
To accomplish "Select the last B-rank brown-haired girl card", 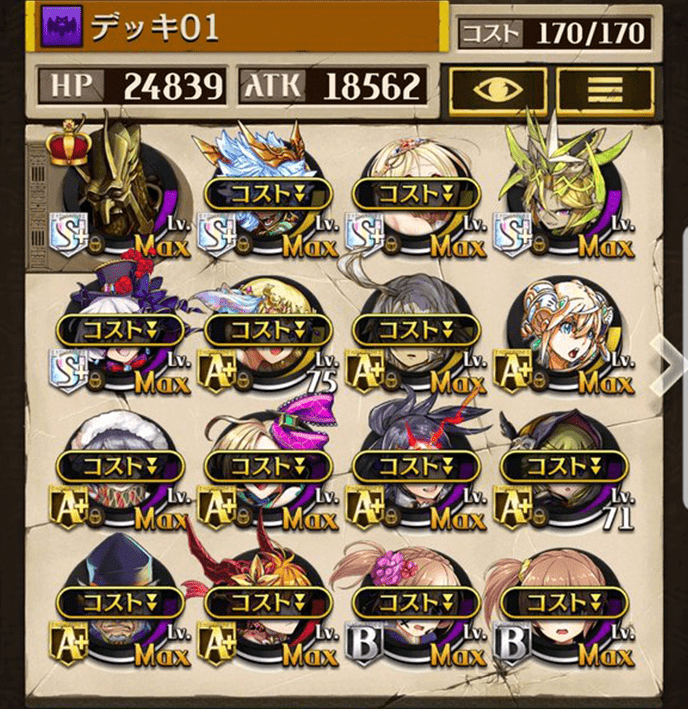I will (564, 608).
